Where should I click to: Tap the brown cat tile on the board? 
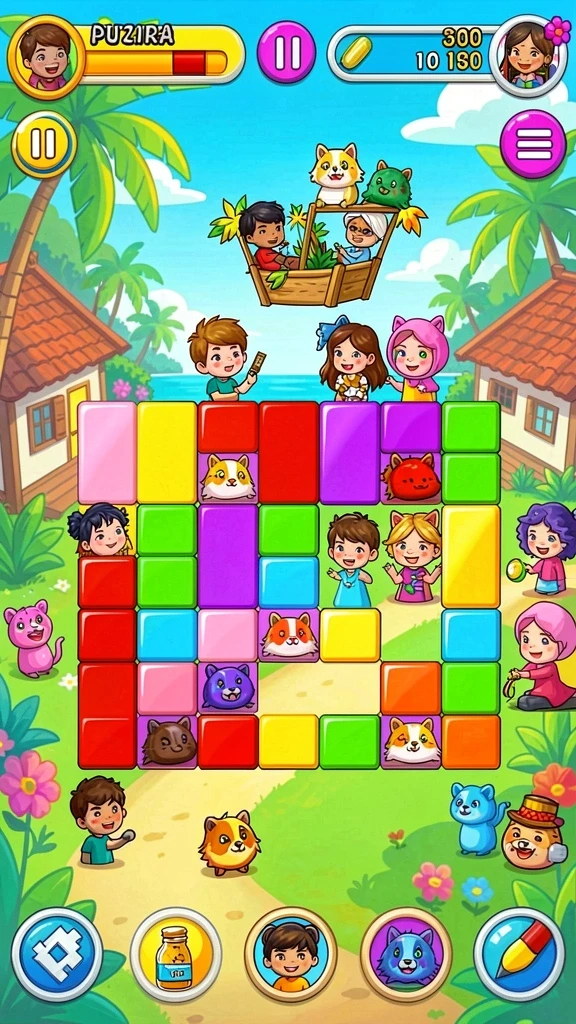[168, 741]
